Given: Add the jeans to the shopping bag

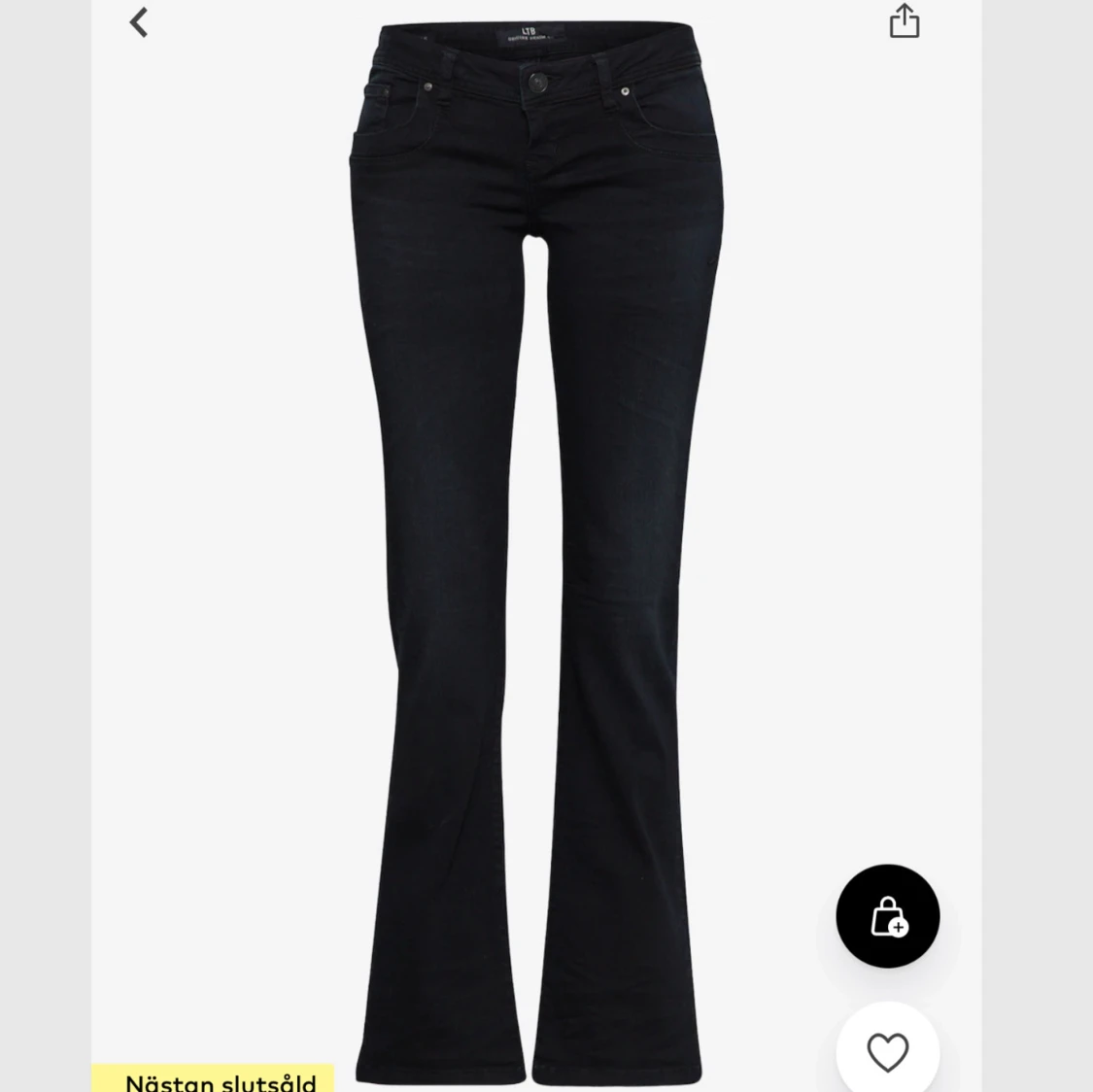Looking at the screenshot, I should [887, 916].
